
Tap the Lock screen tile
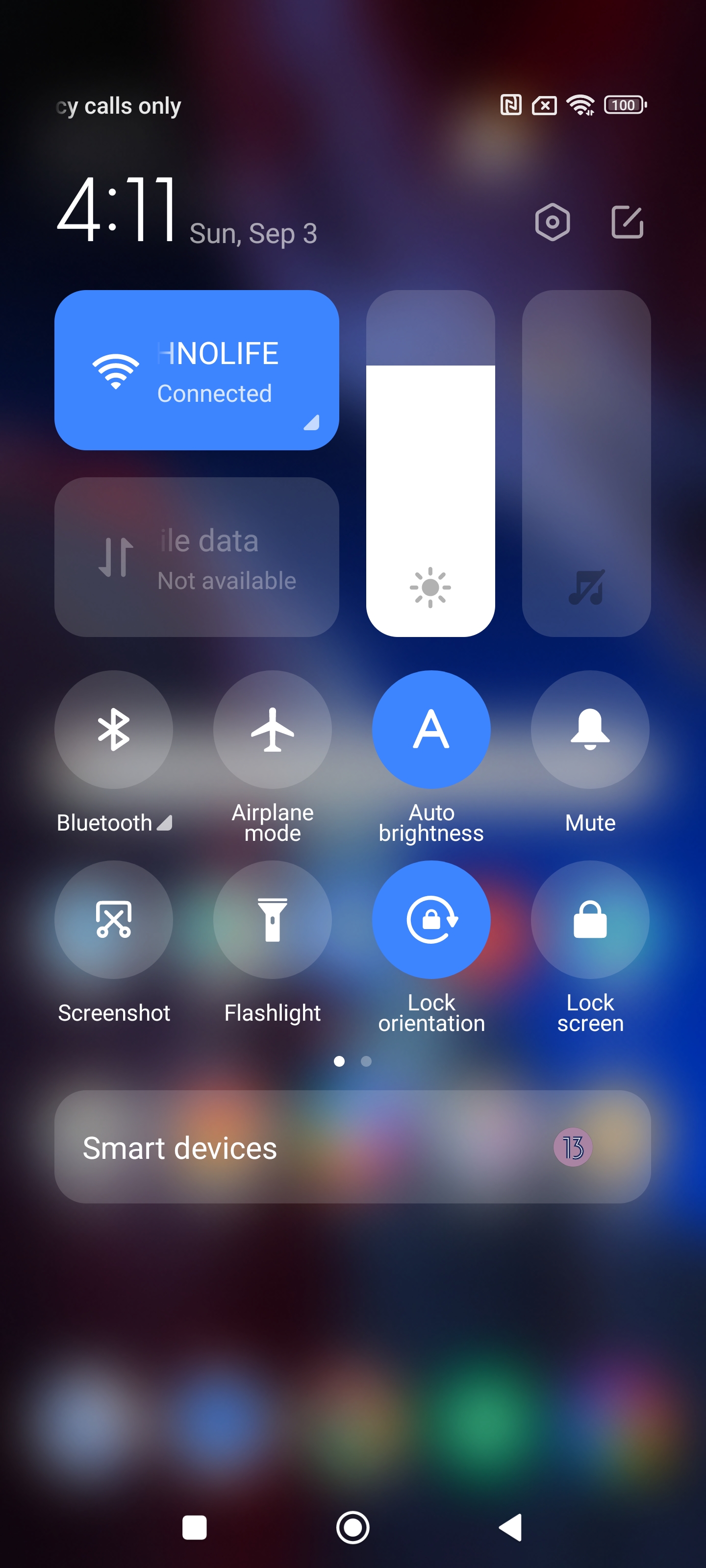coord(590,919)
